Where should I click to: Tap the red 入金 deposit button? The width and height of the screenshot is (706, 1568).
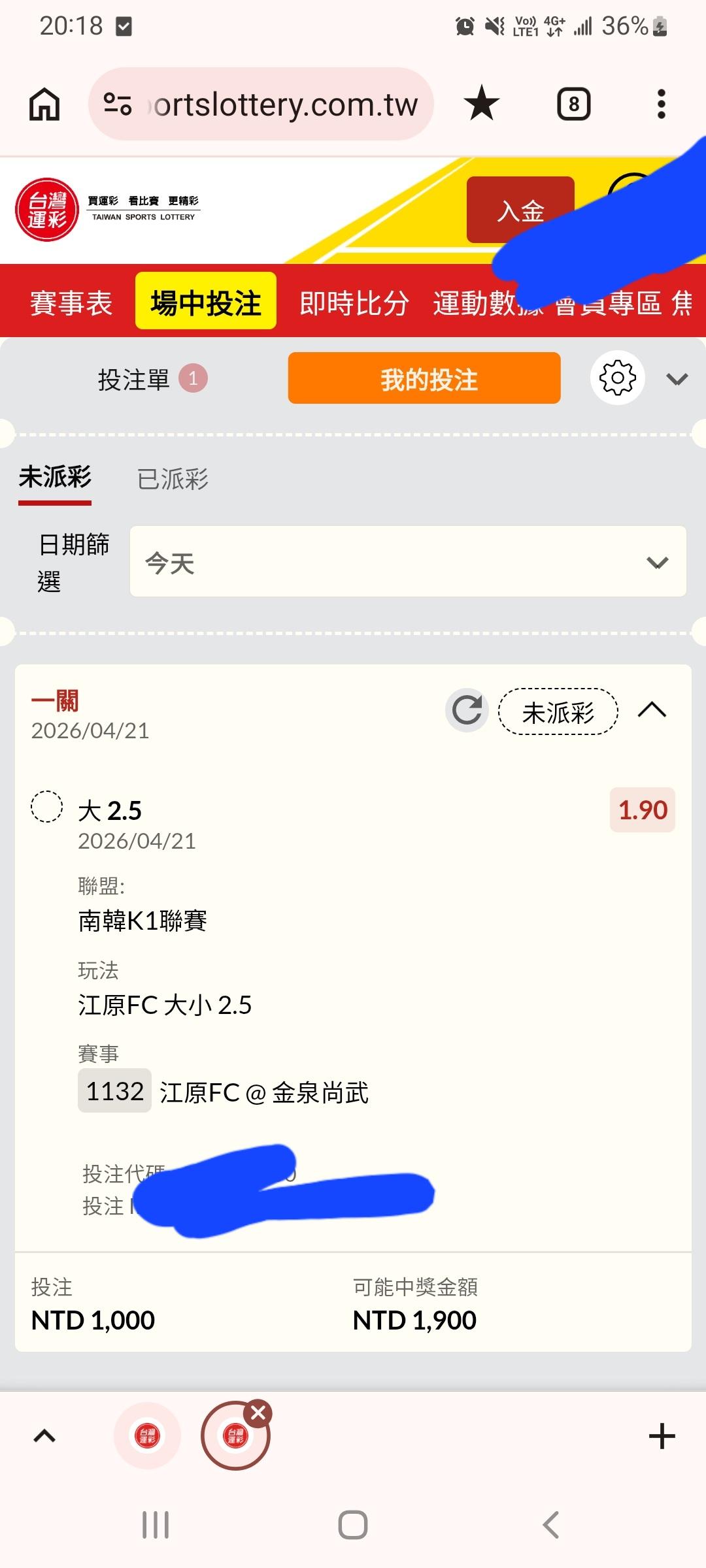(x=520, y=210)
